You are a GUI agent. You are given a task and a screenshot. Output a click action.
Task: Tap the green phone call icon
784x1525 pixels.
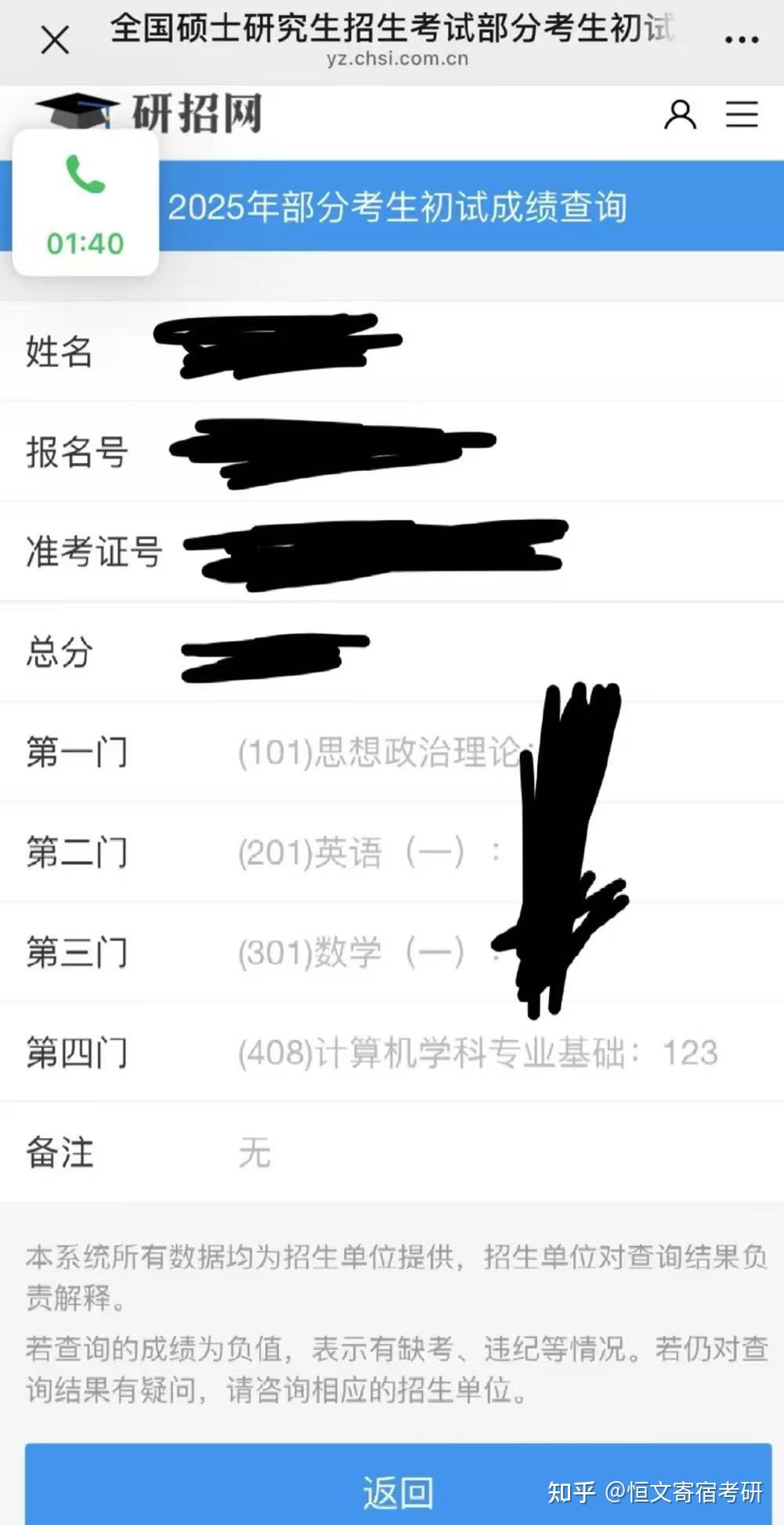83,171
